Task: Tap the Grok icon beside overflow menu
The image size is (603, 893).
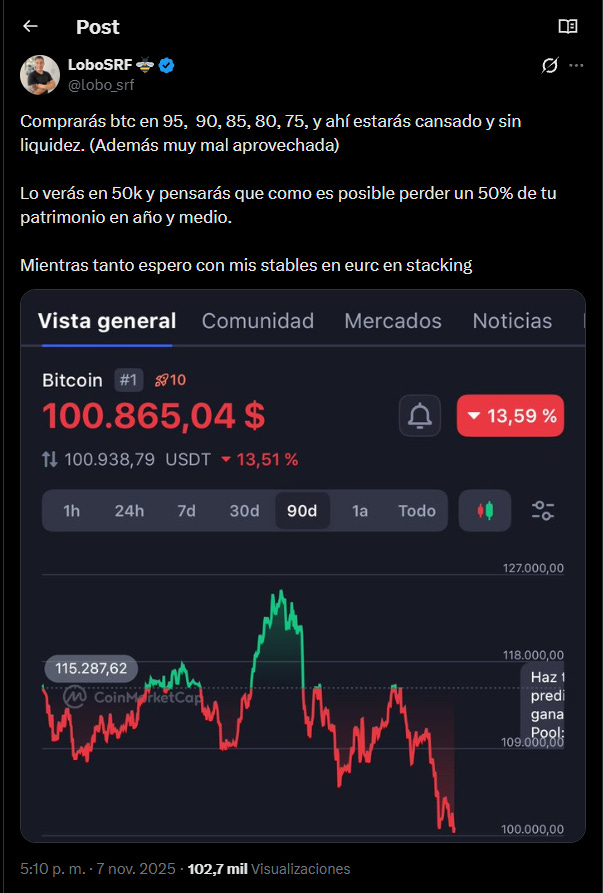Action: [549, 65]
